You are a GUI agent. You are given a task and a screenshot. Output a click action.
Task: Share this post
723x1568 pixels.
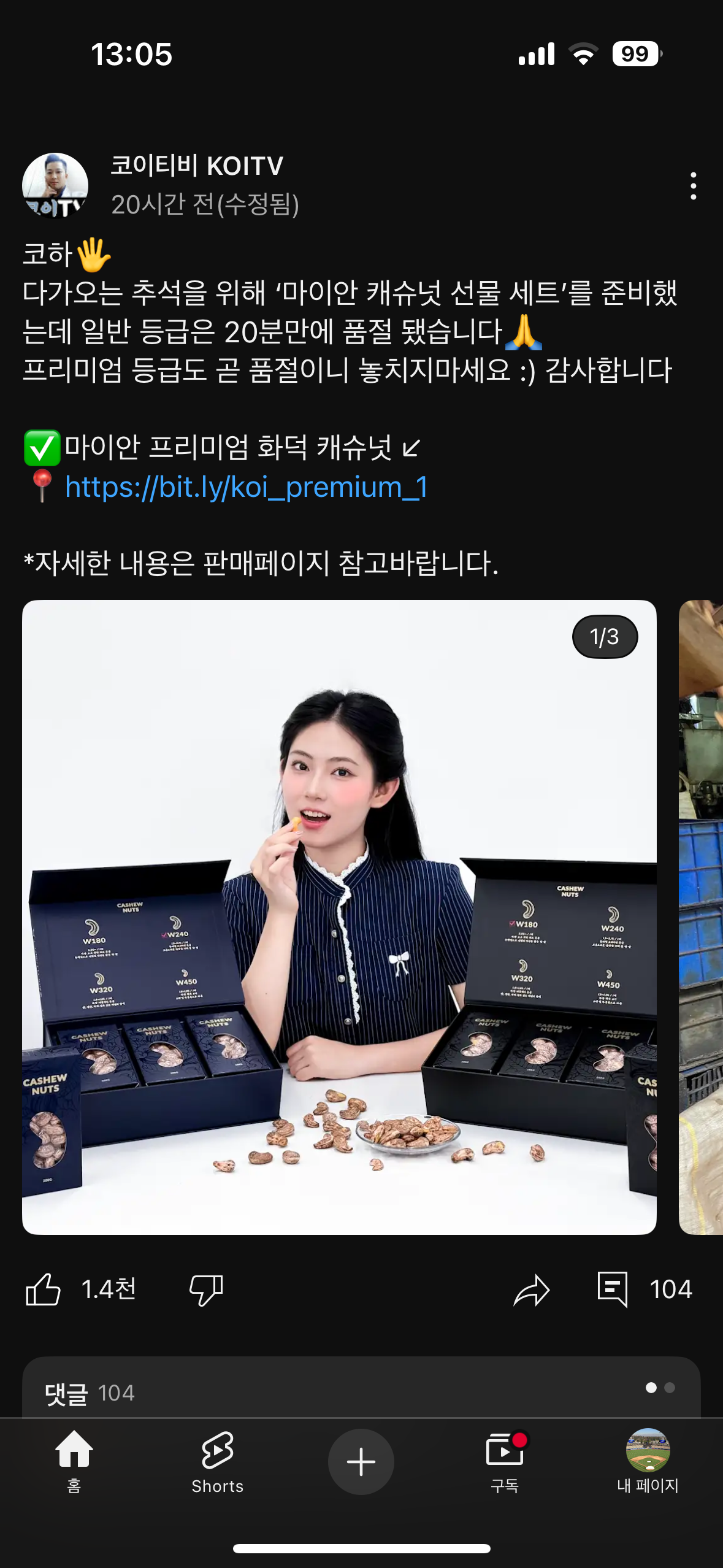pyautogui.click(x=531, y=1289)
